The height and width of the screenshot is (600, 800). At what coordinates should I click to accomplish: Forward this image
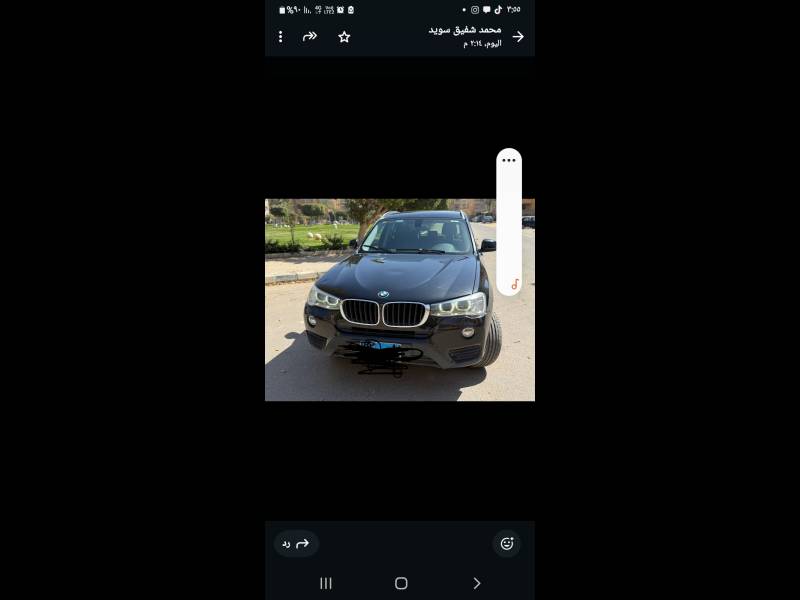pyautogui.click(x=310, y=37)
